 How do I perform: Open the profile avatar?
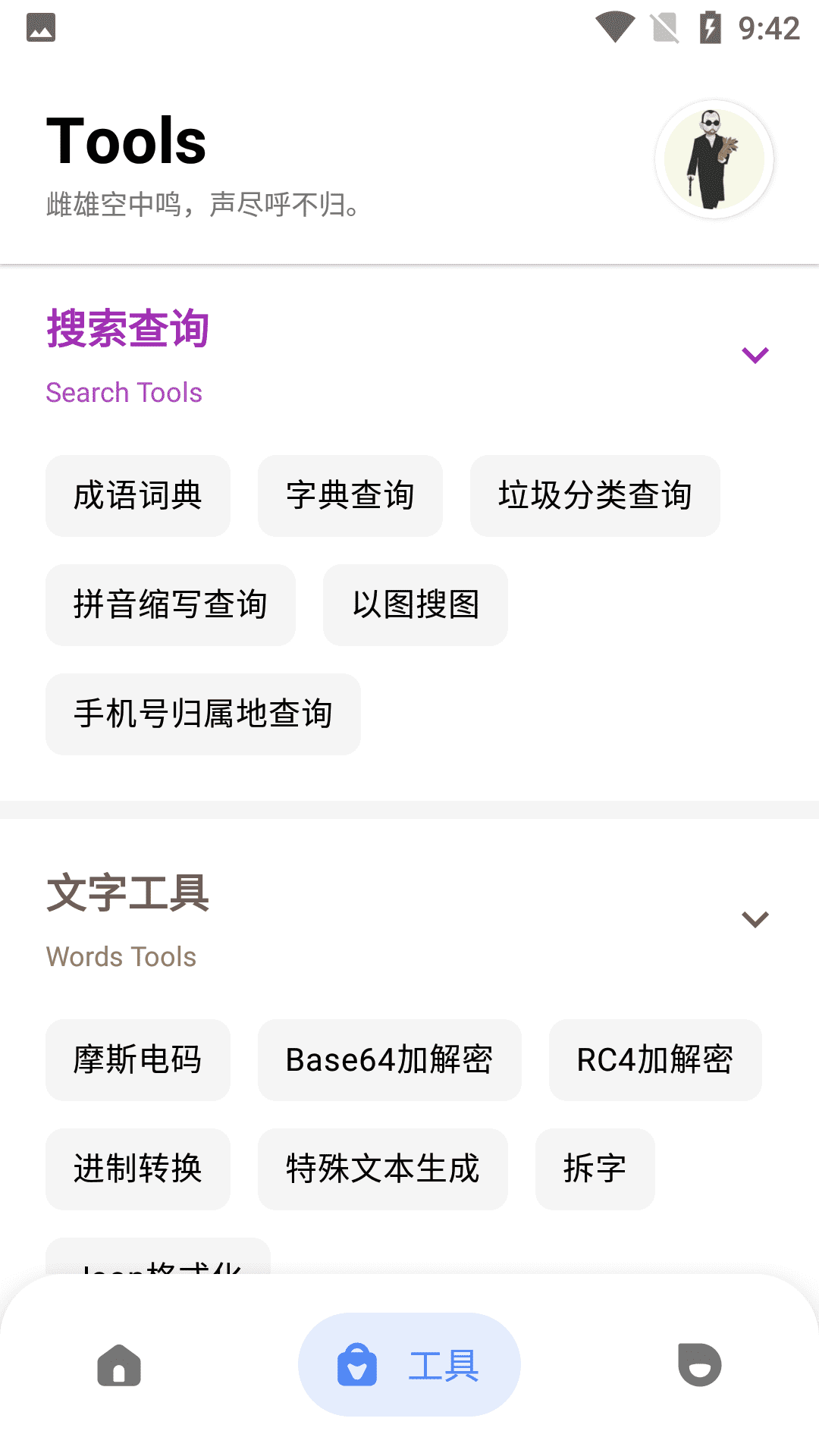click(x=714, y=159)
